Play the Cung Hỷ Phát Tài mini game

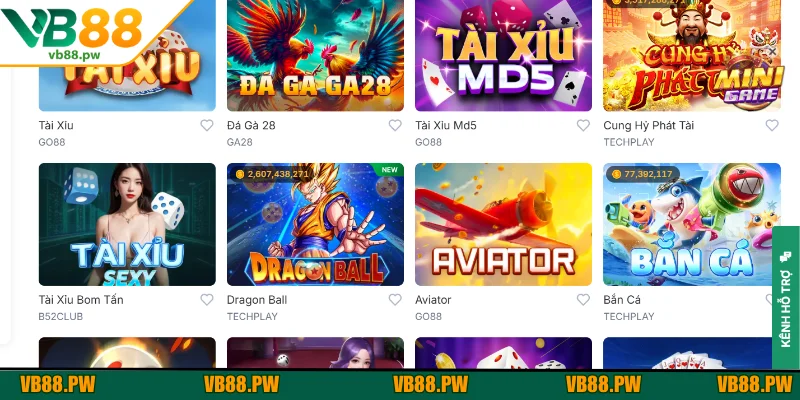(691, 55)
